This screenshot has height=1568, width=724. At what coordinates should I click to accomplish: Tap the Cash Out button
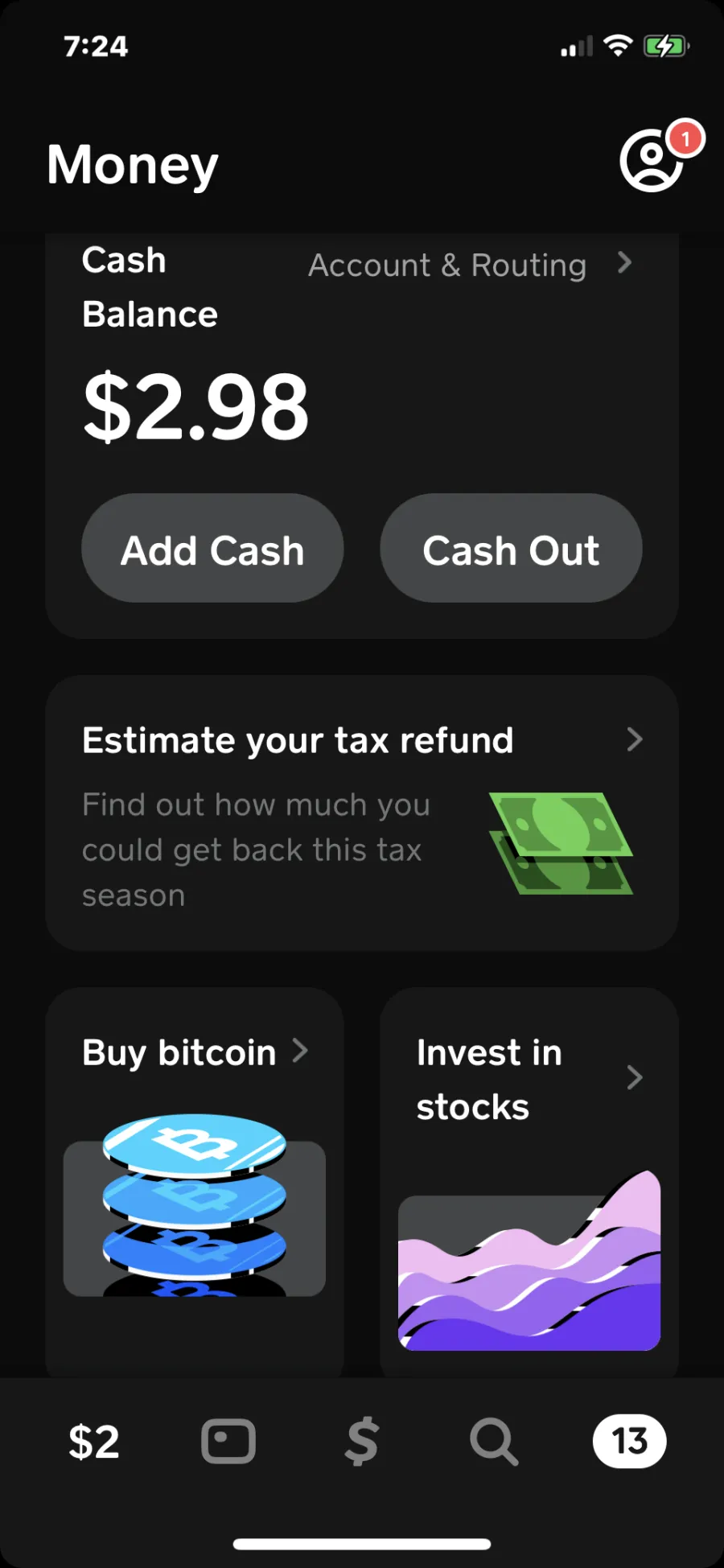pyautogui.click(x=511, y=549)
